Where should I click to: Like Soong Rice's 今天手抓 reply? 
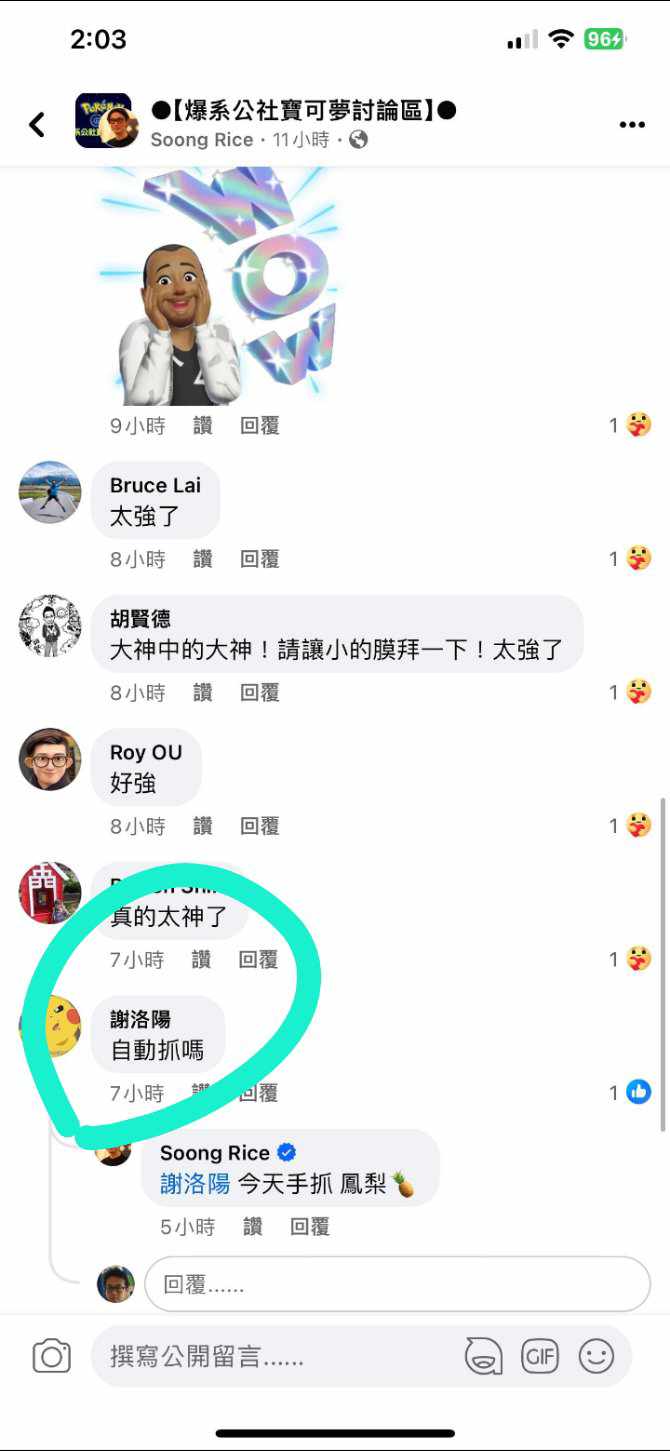click(253, 1227)
